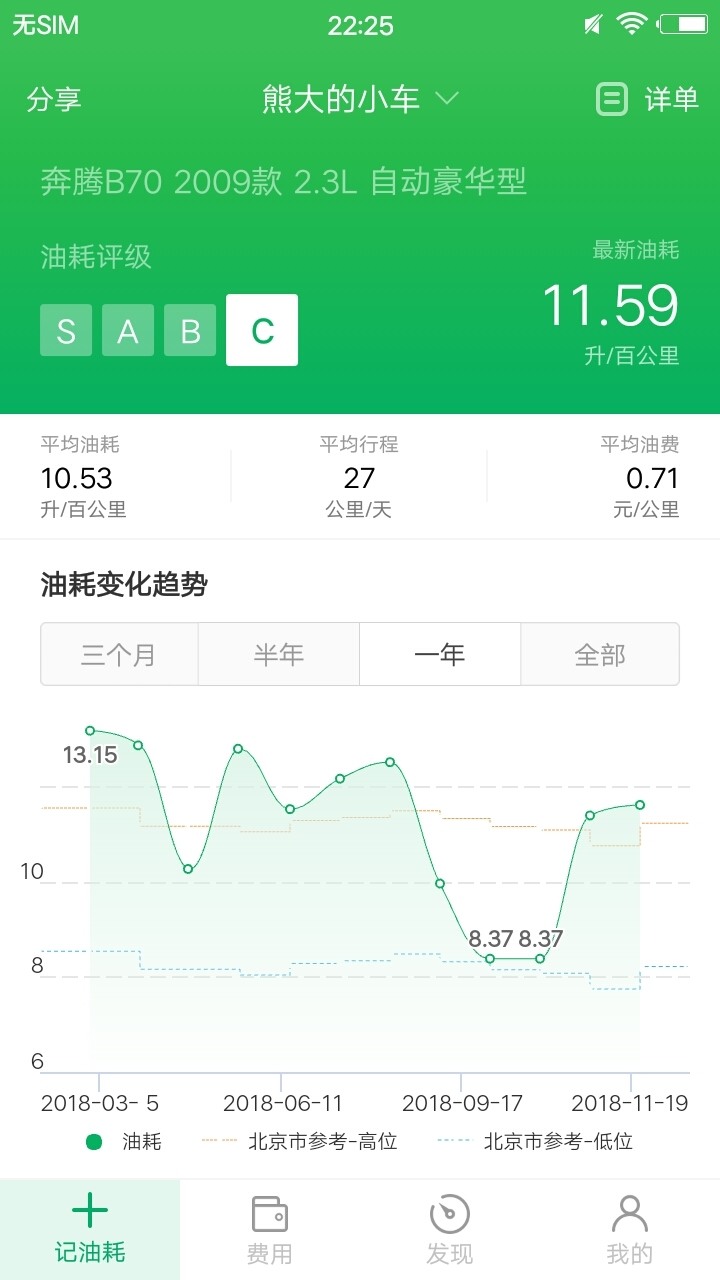This screenshot has width=720, height=1280.
Task: Tap the 详单 document icon
Action: tap(612, 98)
